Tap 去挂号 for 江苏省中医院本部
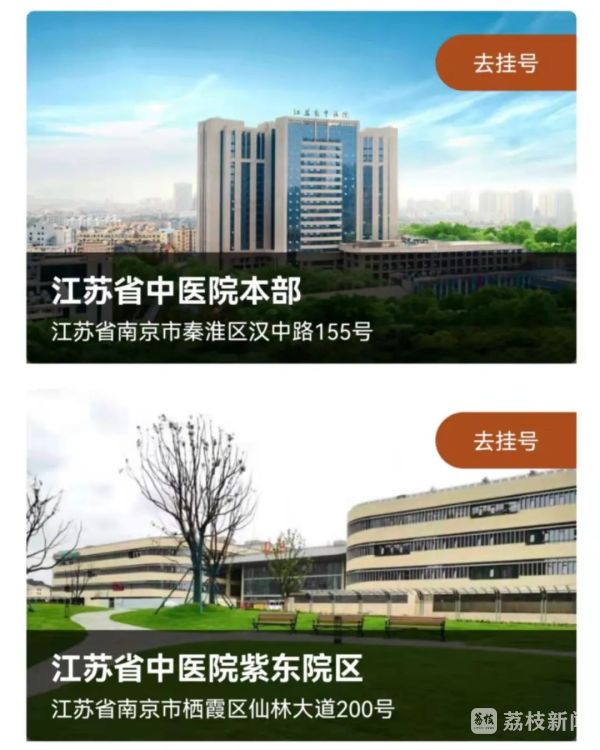This screenshot has width=600, height=750. (506, 62)
